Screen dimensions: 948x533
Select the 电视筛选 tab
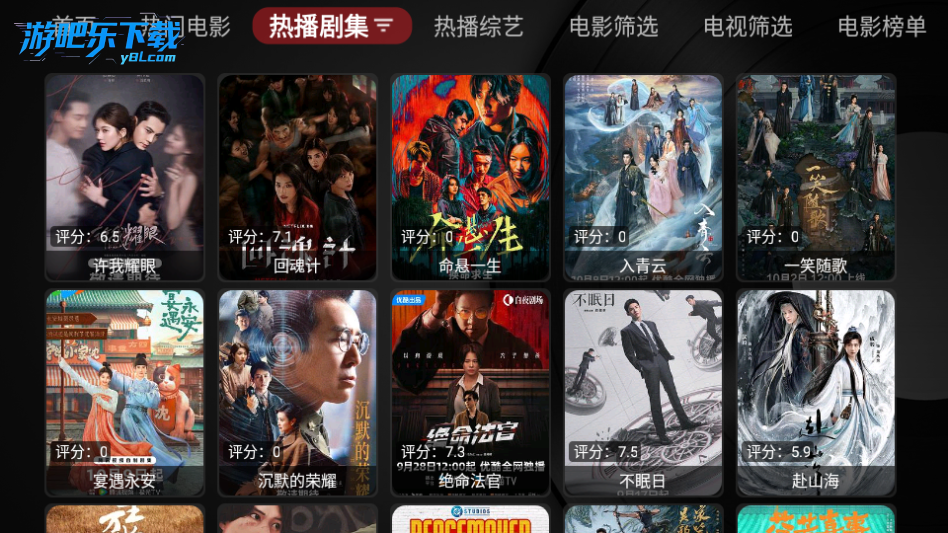tap(748, 26)
